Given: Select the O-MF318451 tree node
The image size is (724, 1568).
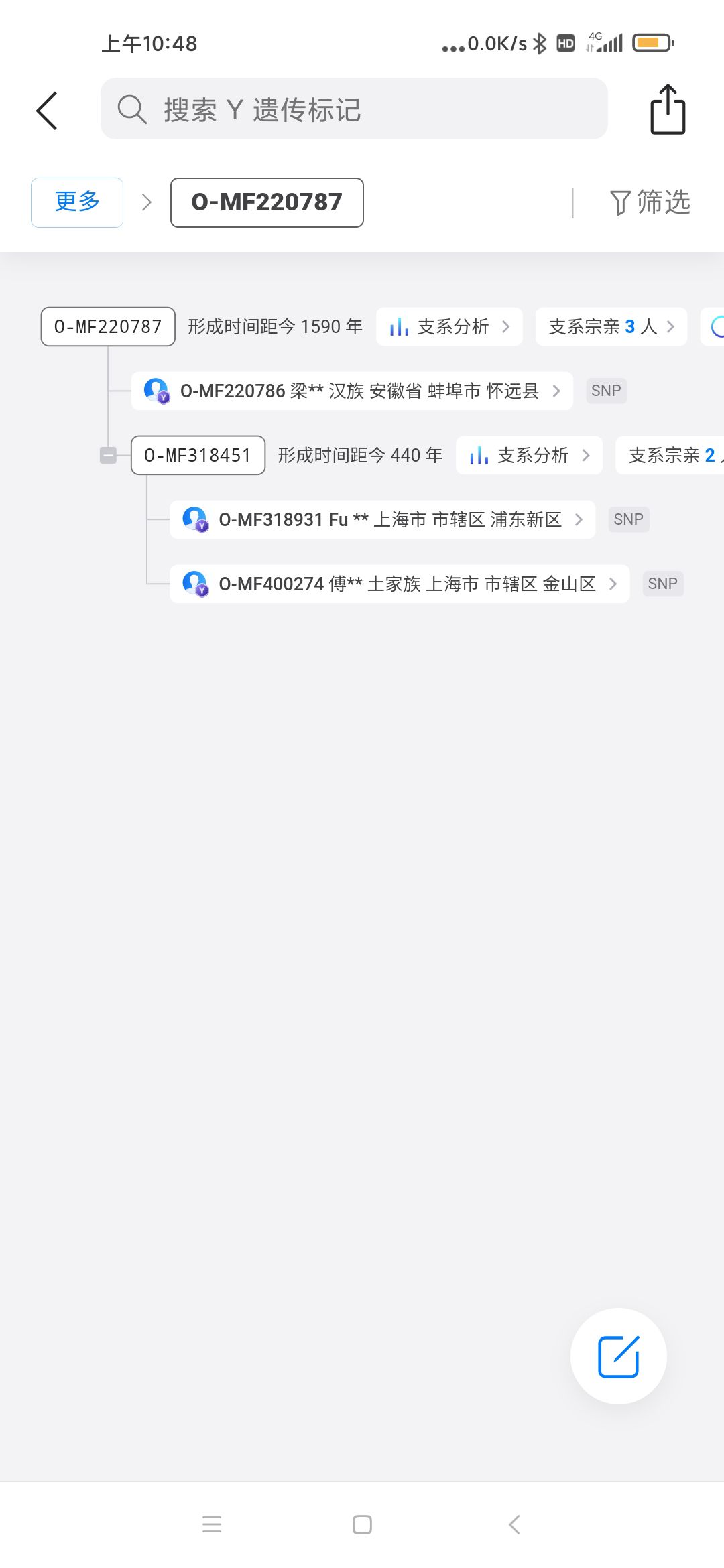Looking at the screenshot, I should pyautogui.click(x=198, y=456).
